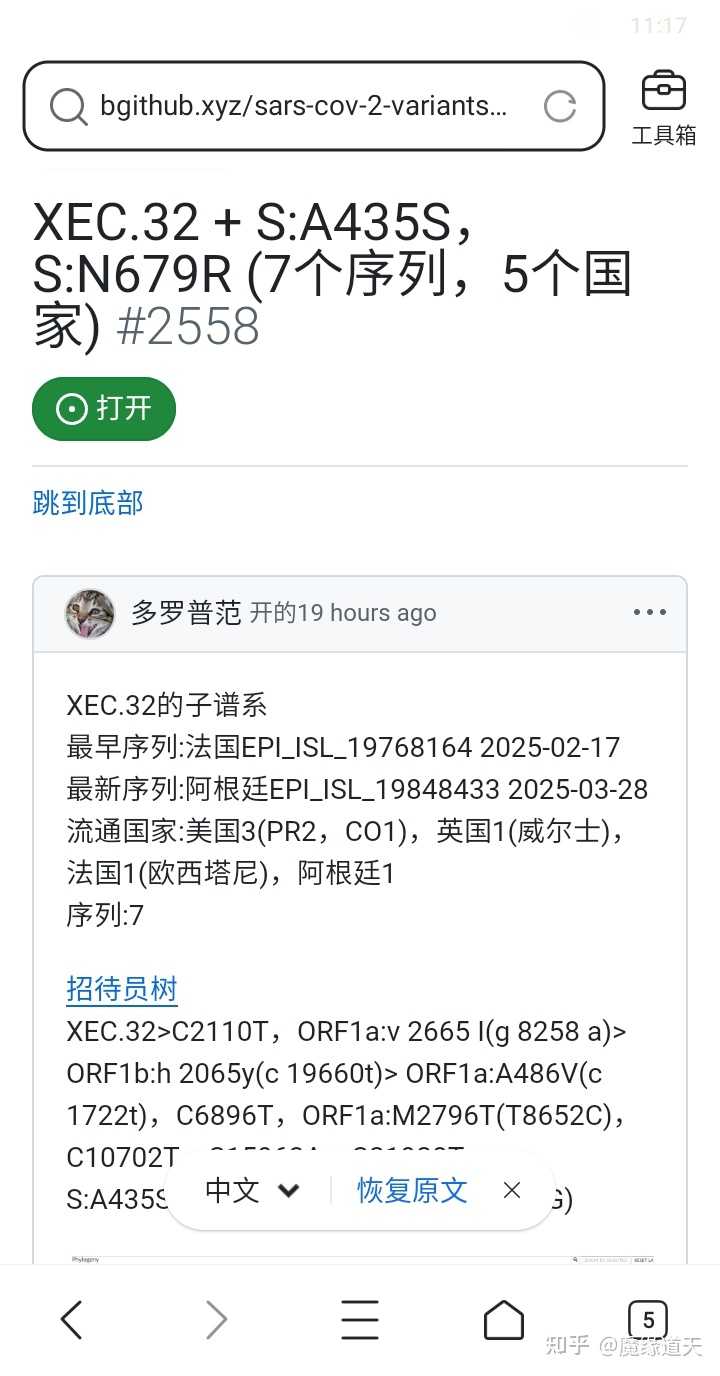
Task: Reload the page with the refresh icon
Action: point(559,106)
